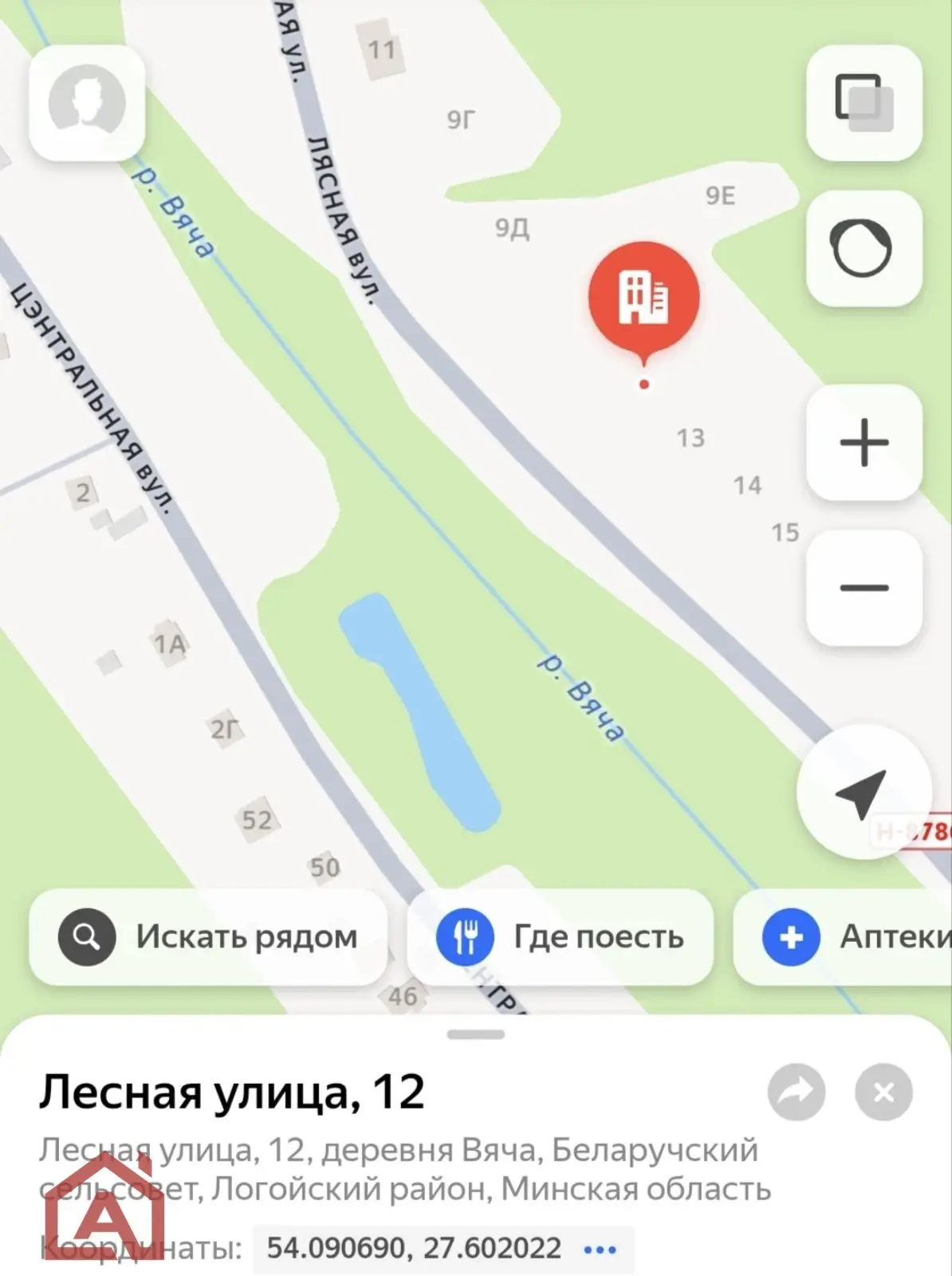Tap the search magnifier icon in Искать рядом

coord(85,938)
